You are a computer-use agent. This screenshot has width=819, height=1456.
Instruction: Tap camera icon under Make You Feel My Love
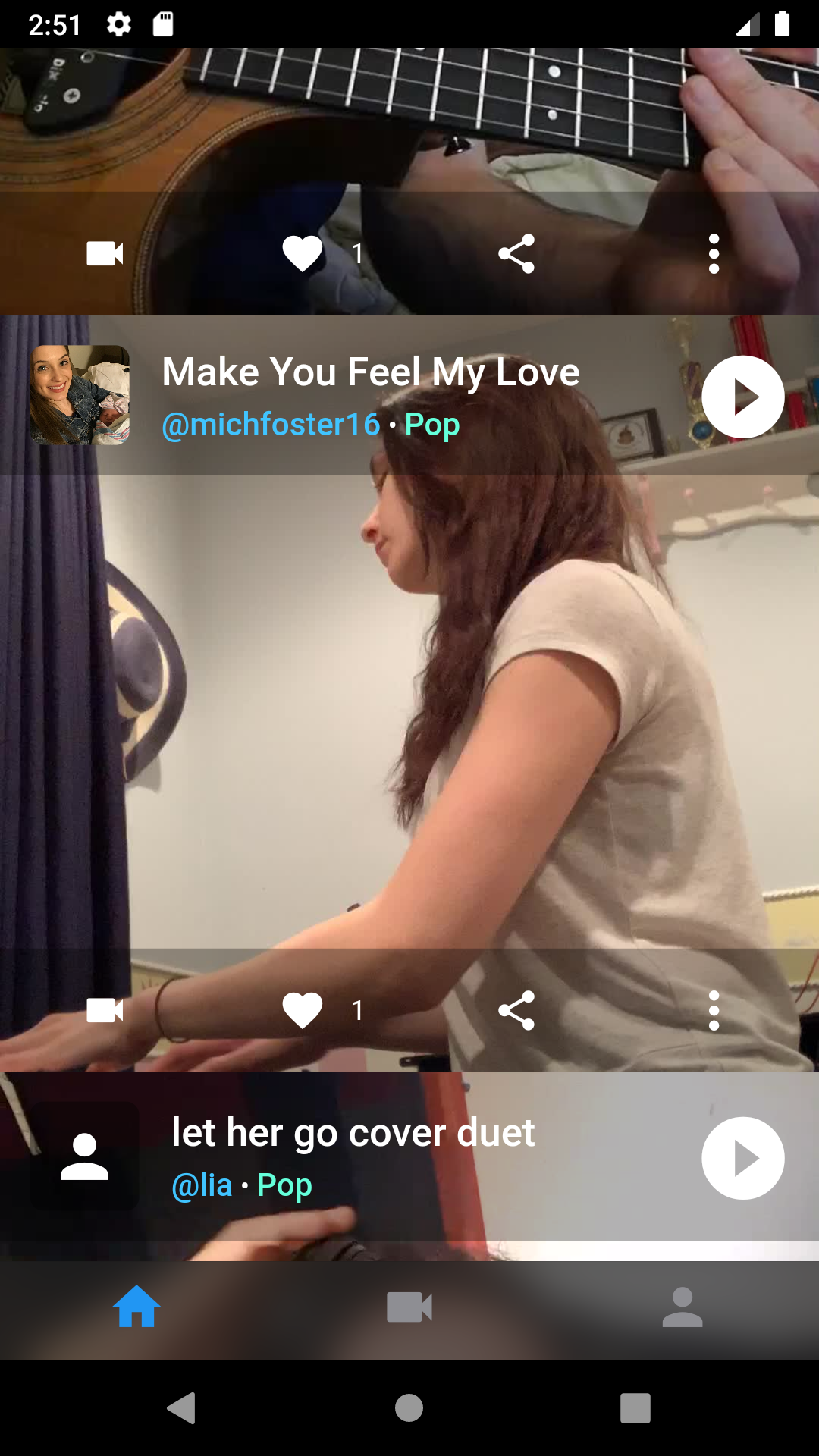click(x=105, y=1010)
